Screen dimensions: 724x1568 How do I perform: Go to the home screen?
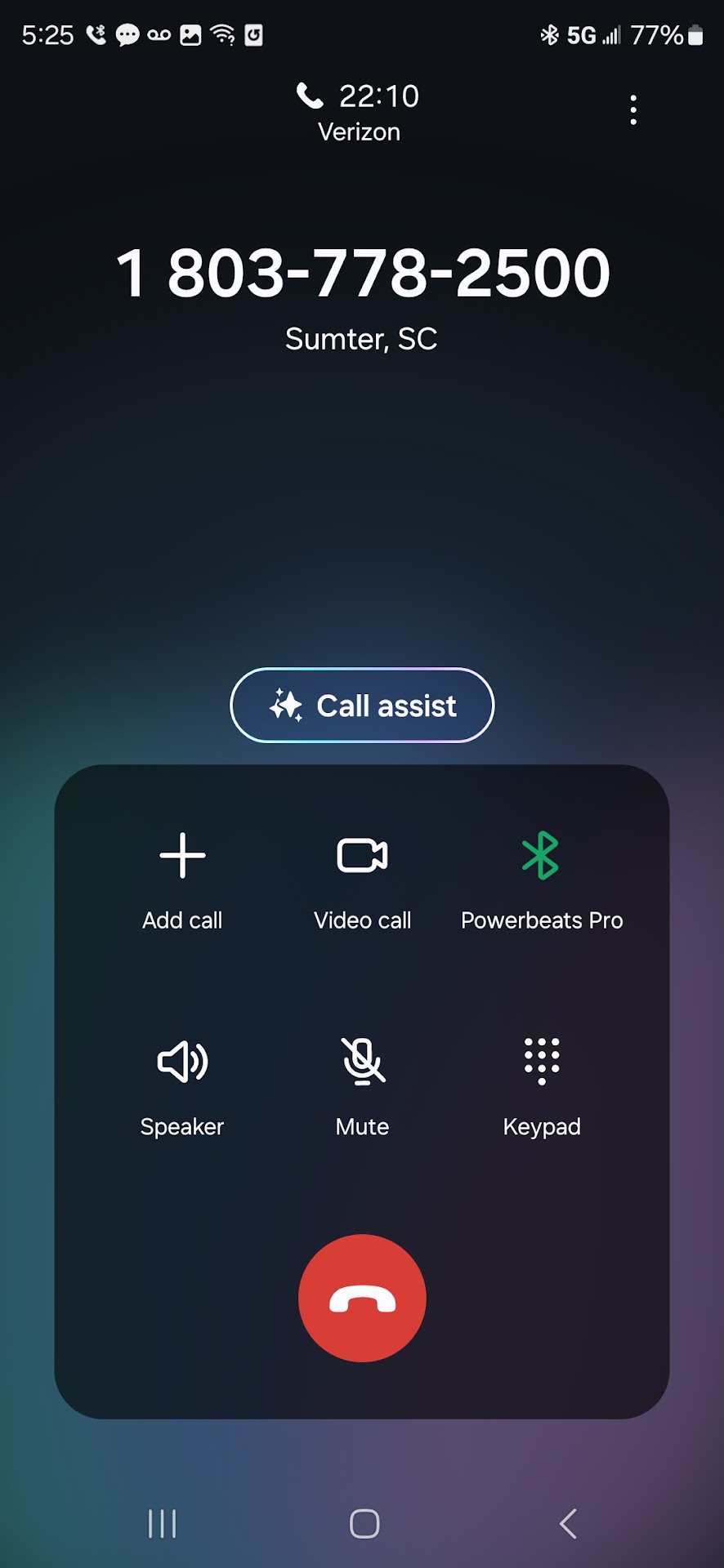364,1523
